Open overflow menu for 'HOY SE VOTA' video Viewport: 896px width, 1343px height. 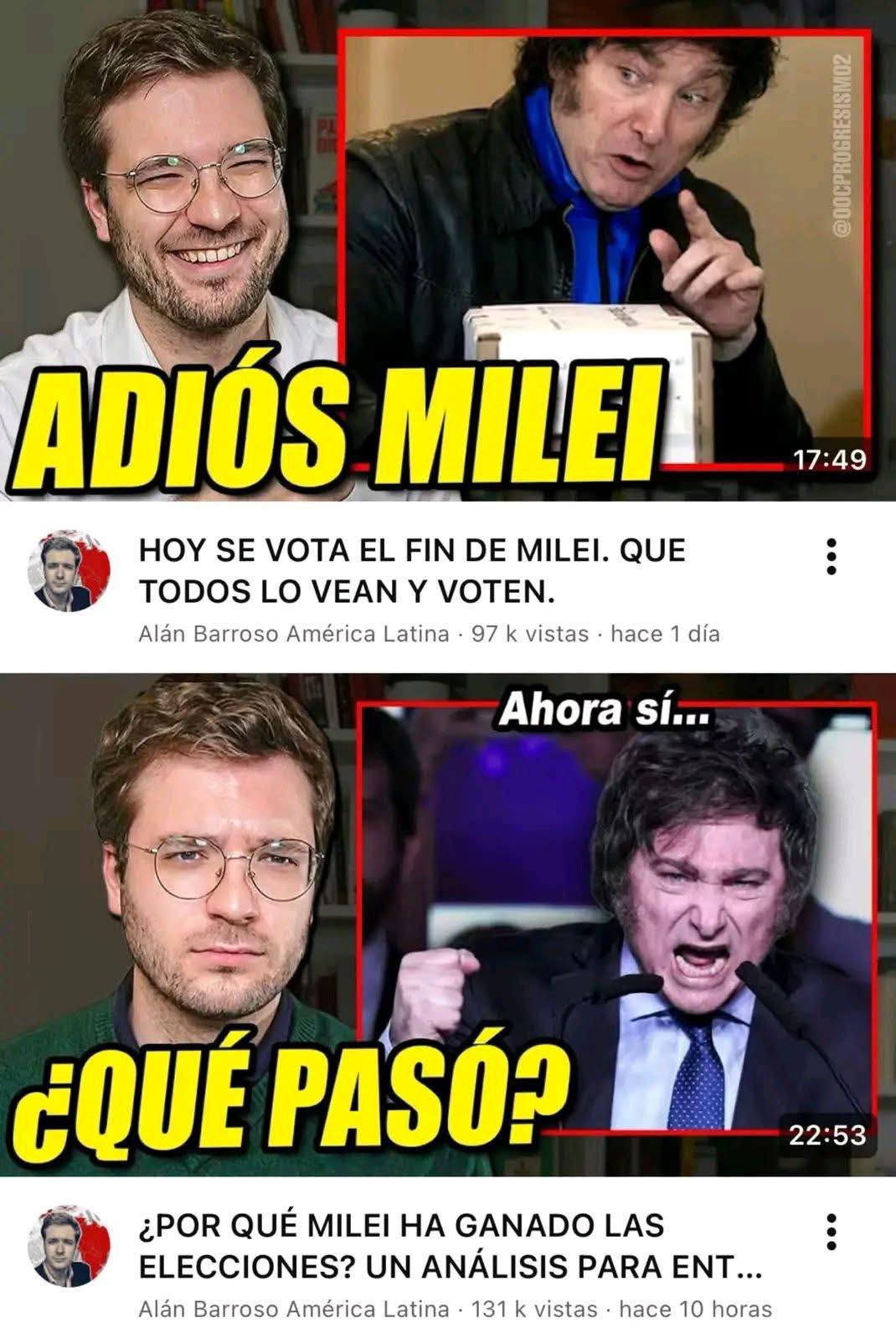tap(831, 556)
